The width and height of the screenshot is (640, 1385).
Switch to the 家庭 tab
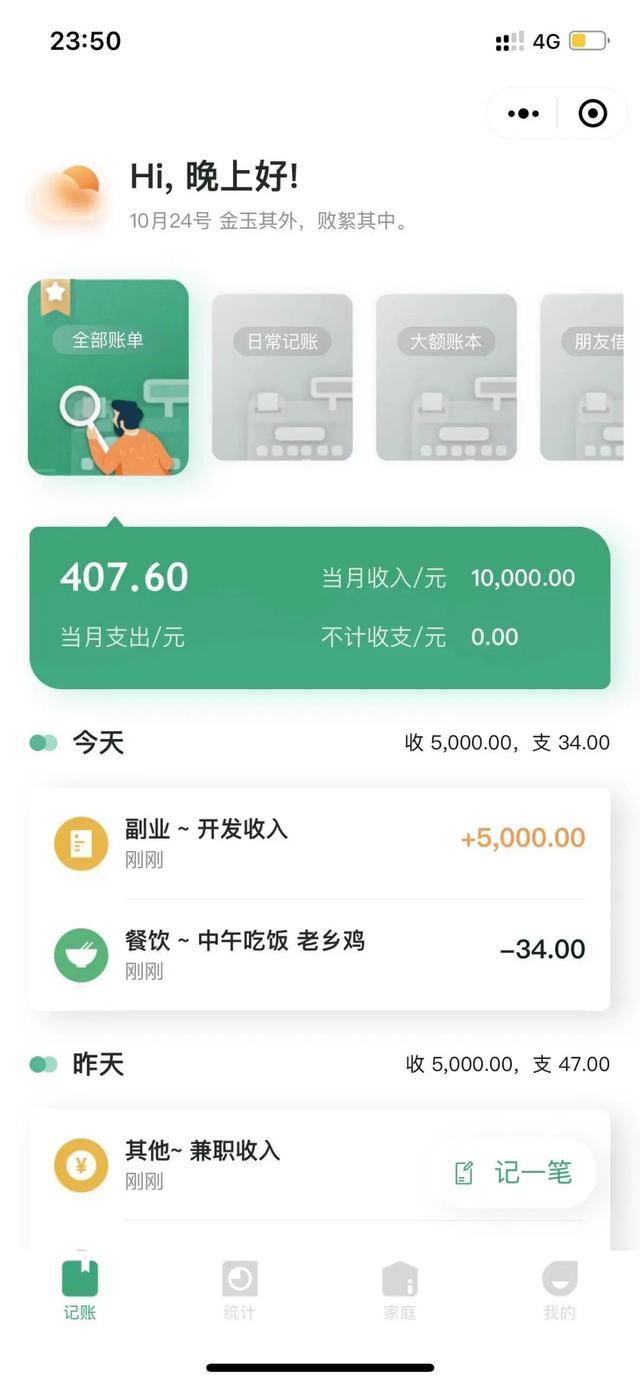(399, 1290)
